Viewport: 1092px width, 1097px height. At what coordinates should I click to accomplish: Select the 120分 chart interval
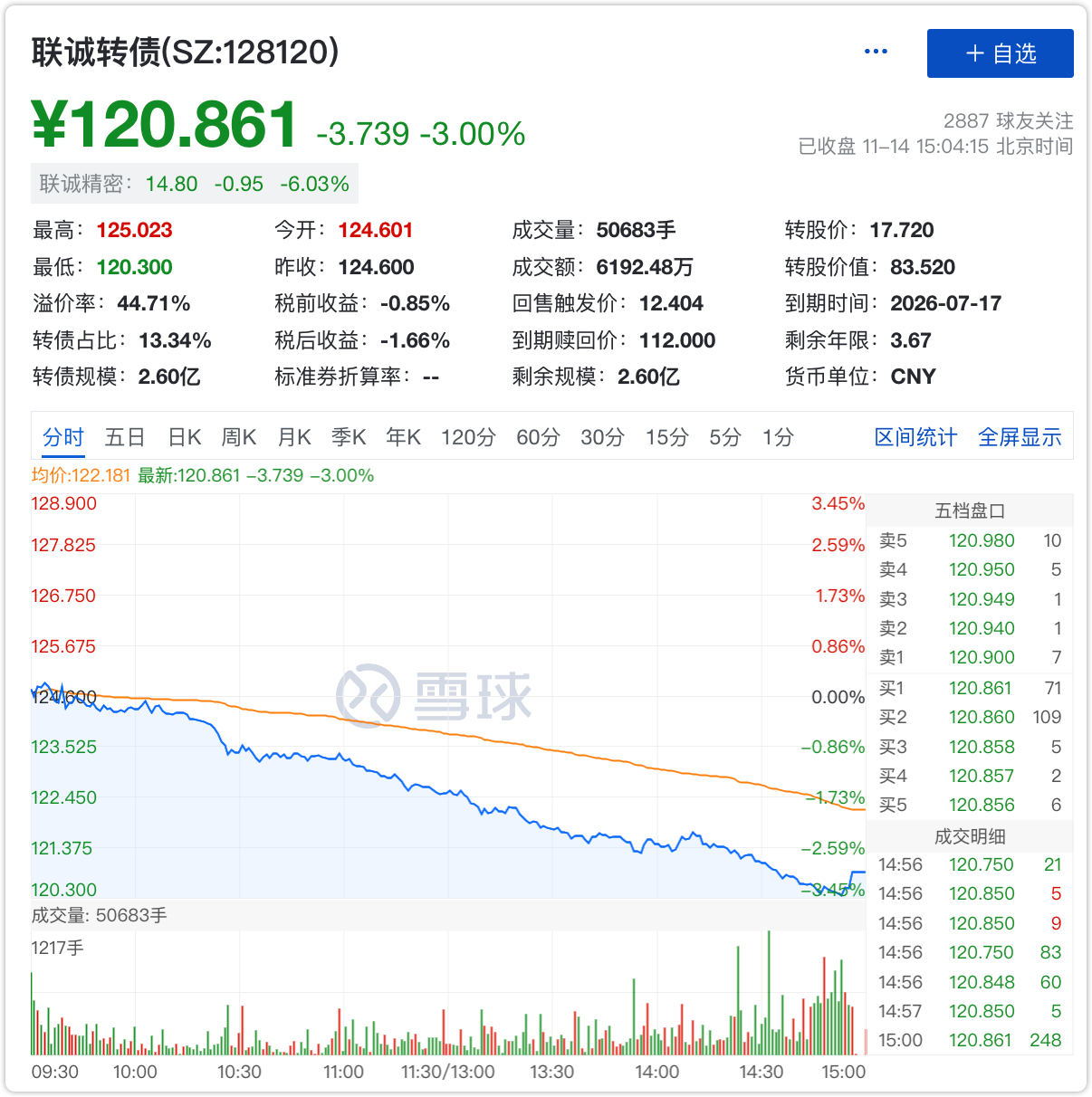[x=468, y=437]
